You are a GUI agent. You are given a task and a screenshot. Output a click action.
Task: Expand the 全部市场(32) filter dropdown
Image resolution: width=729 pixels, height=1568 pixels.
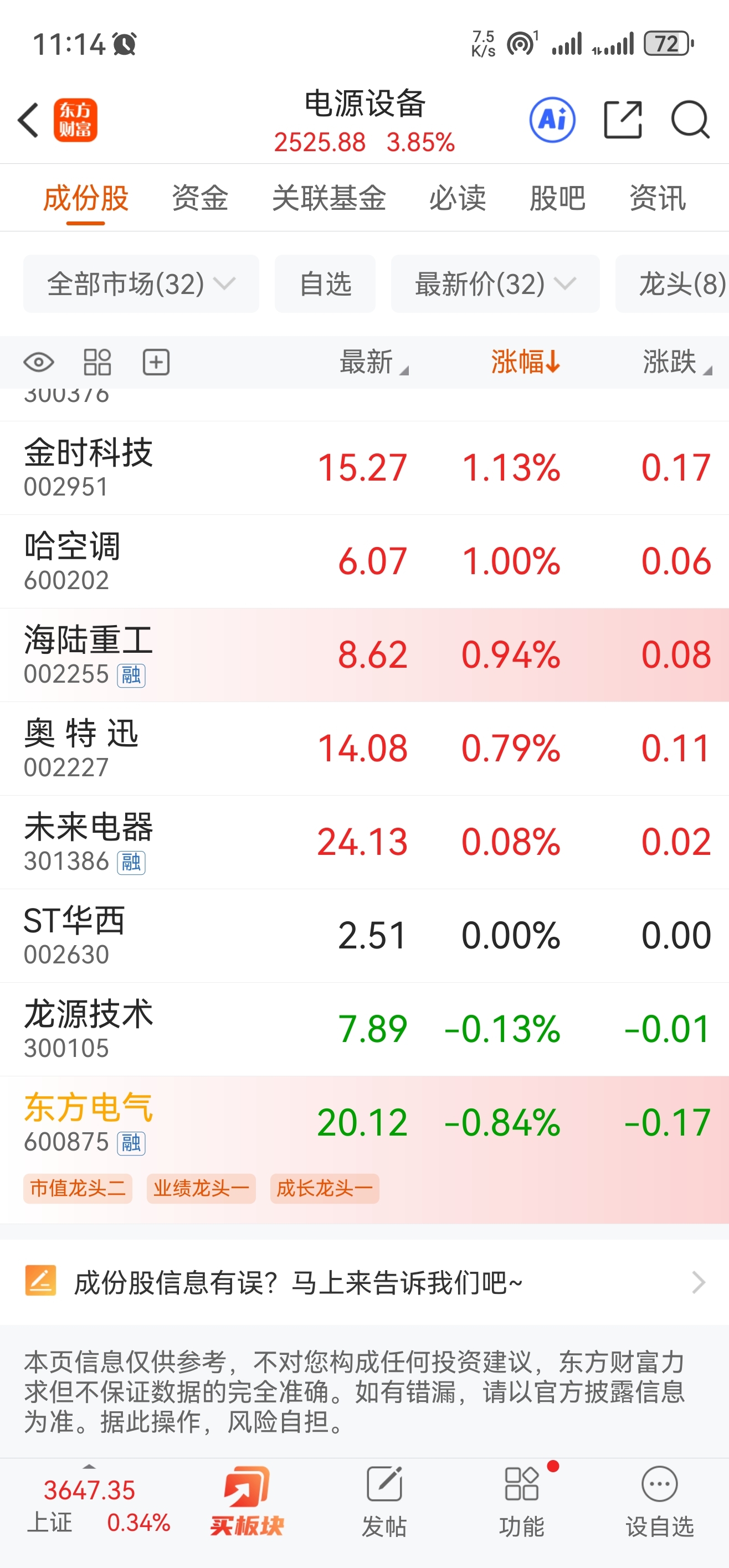point(141,283)
